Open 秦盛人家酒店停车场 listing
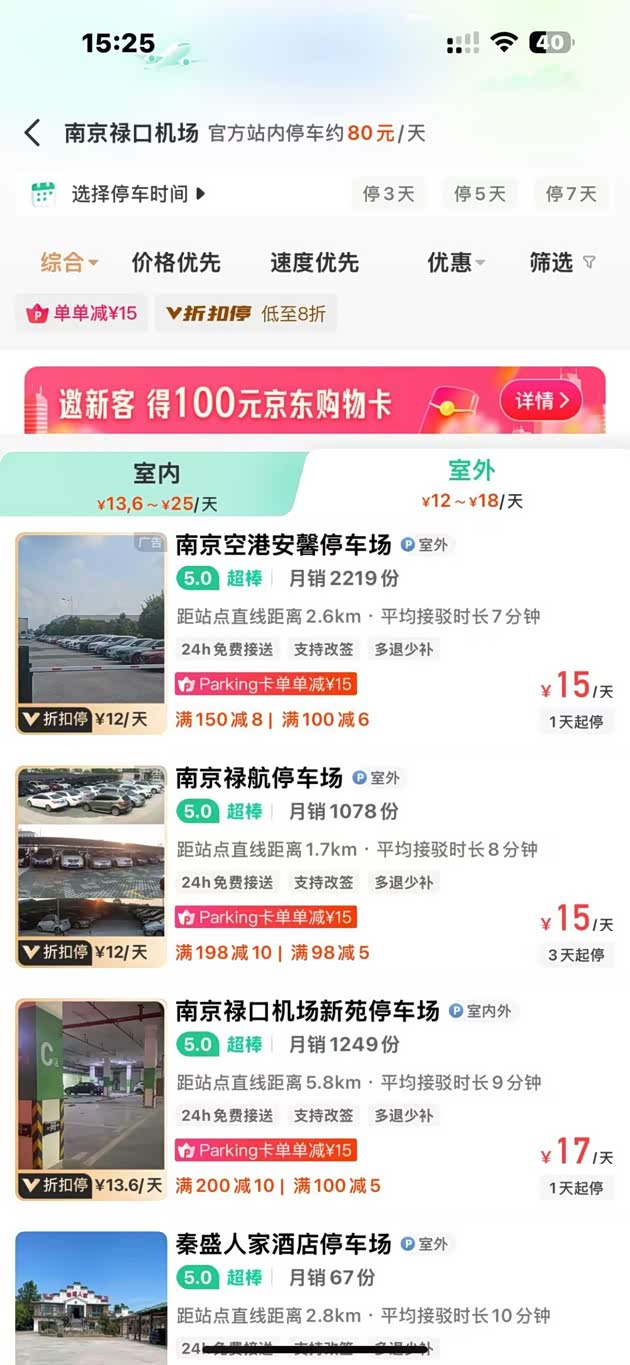Image resolution: width=630 pixels, height=1365 pixels. (283, 1244)
